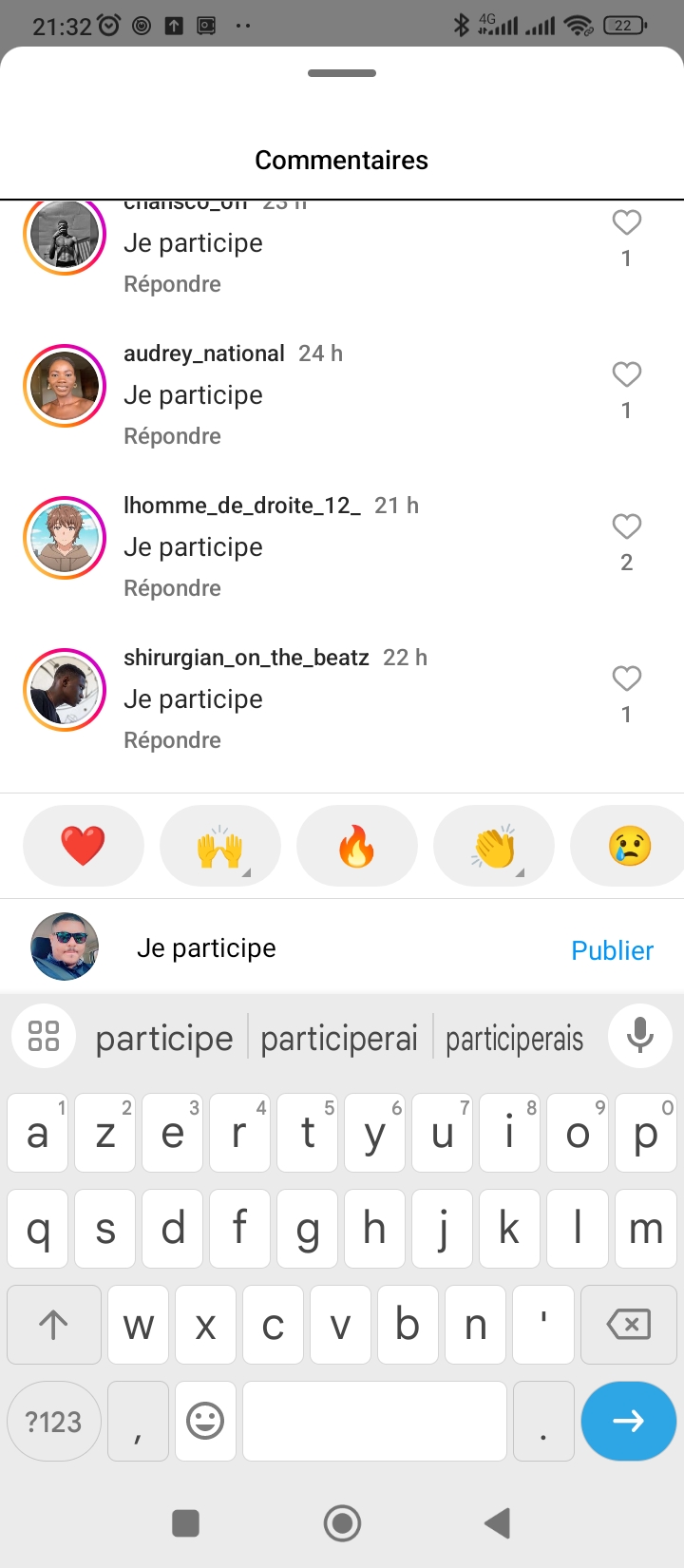Hit the keyboard backspace key
The width and height of the screenshot is (684, 1568).
pyautogui.click(x=628, y=1324)
